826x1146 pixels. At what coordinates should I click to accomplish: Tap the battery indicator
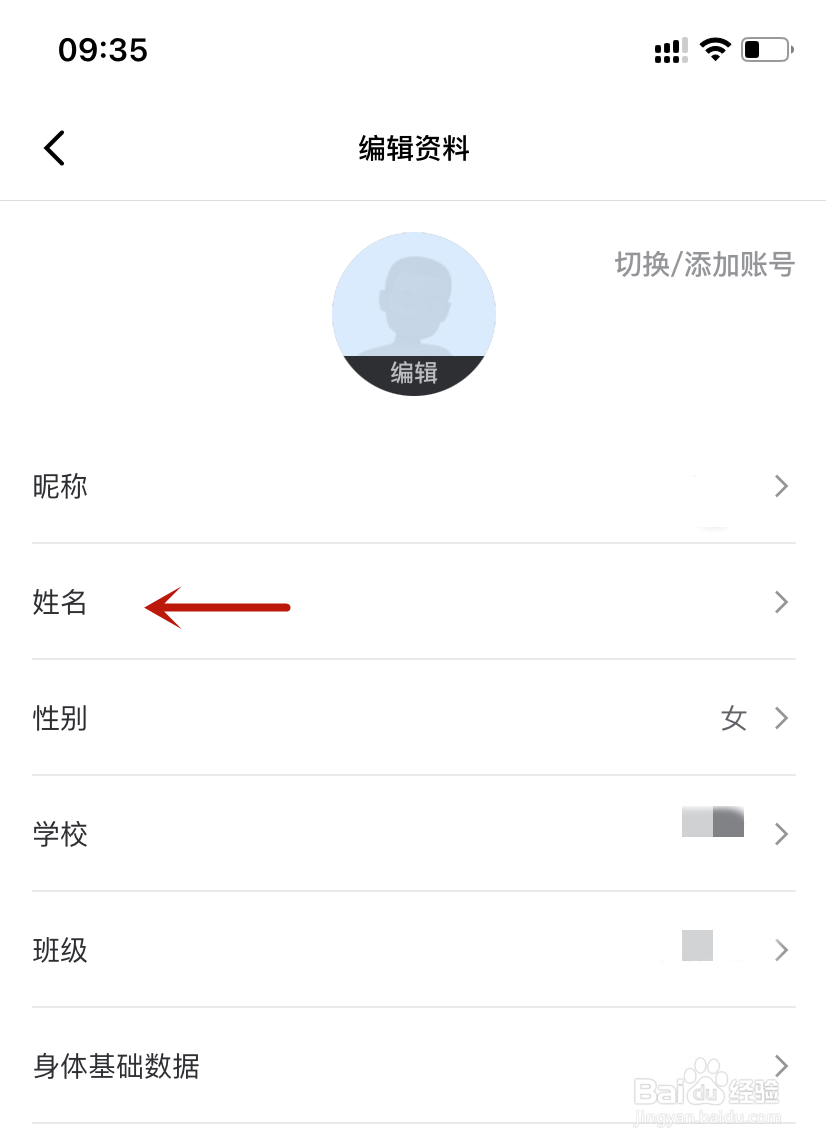click(x=764, y=49)
